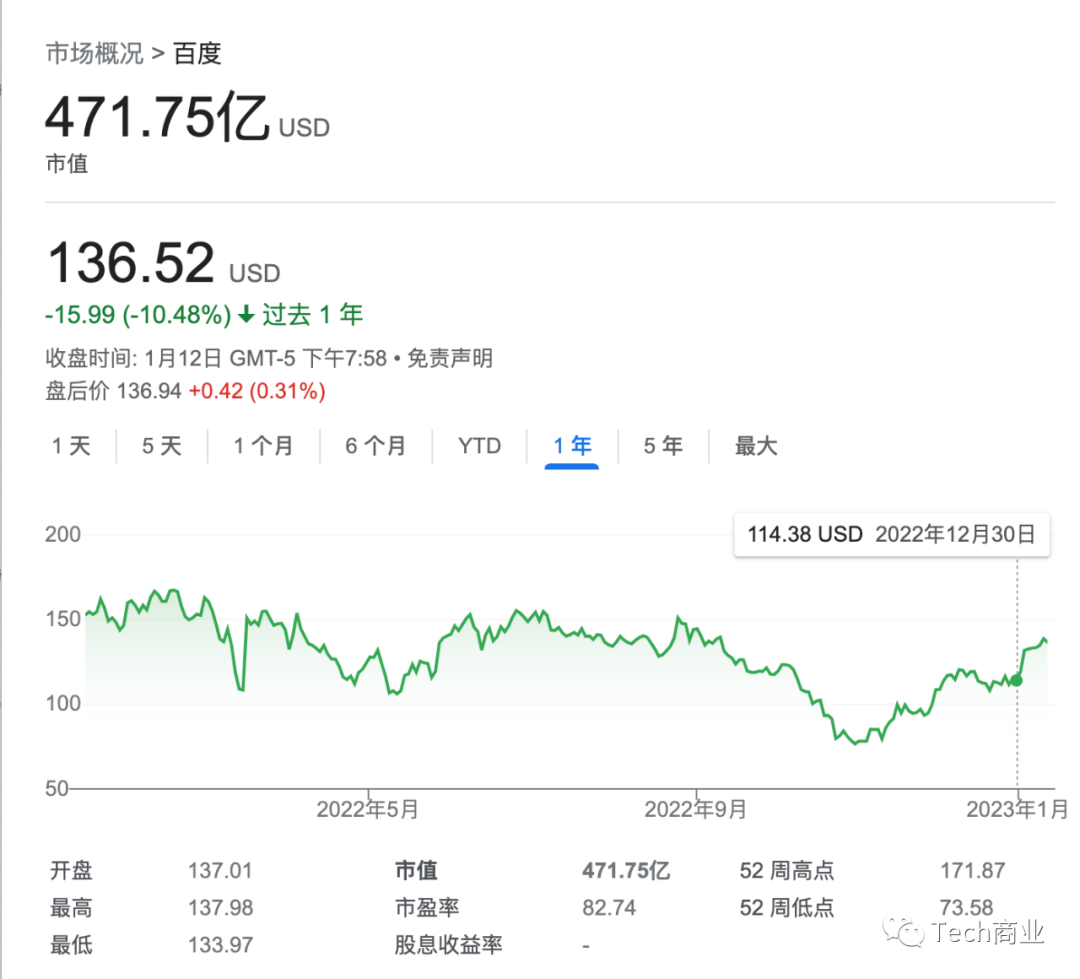The image size is (1080, 979).
Task: Select the YTD range tab
Action: point(479,446)
